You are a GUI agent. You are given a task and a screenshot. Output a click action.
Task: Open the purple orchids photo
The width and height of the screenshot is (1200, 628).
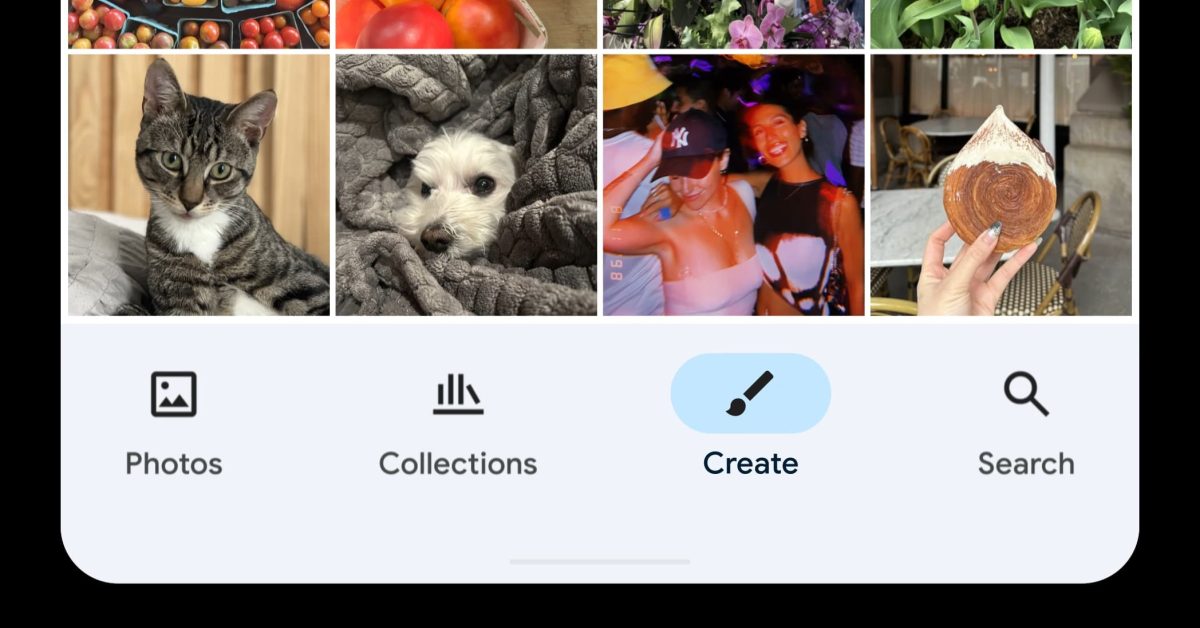pos(733,24)
